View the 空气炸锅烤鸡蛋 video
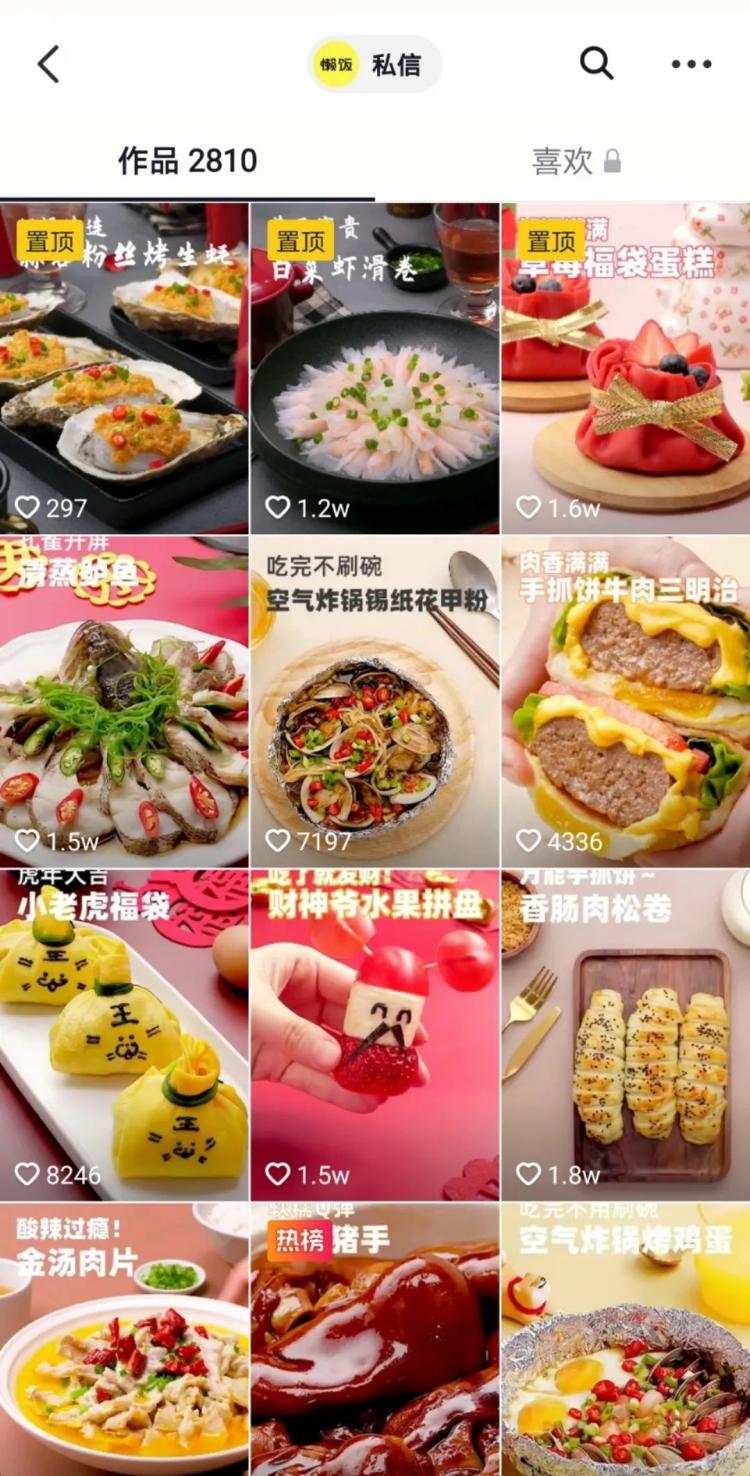The width and height of the screenshot is (750, 1476). (x=626, y=1340)
